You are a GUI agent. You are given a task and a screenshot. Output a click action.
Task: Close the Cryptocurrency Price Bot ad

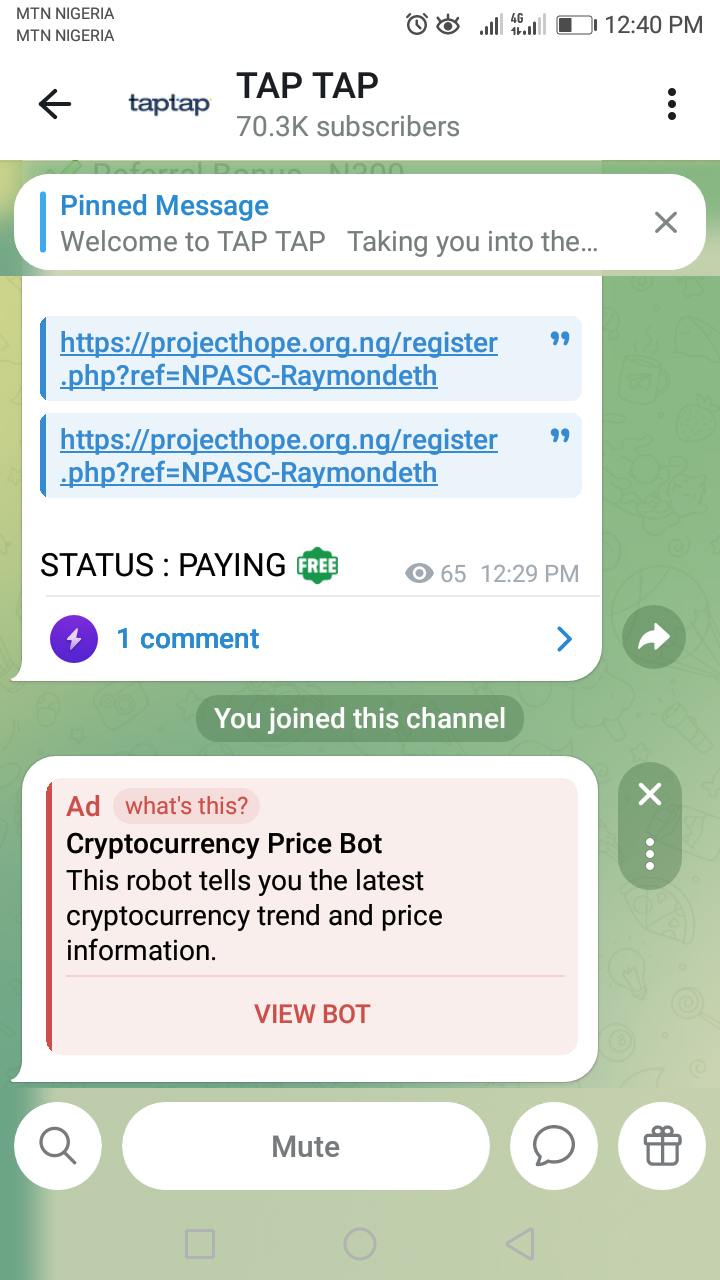pyautogui.click(x=650, y=795)
